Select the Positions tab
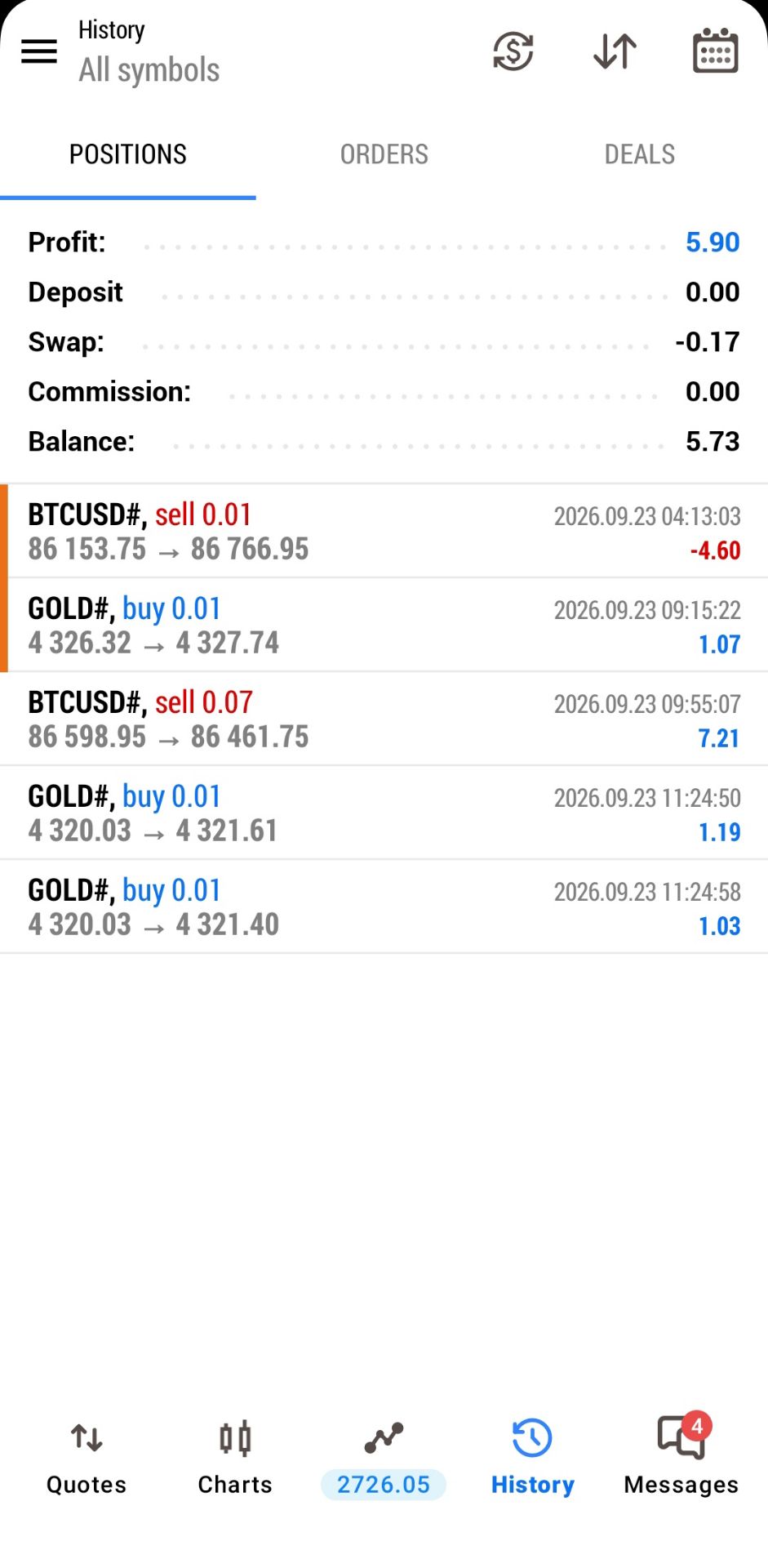The image size is (768, 1568). [128, 154]
